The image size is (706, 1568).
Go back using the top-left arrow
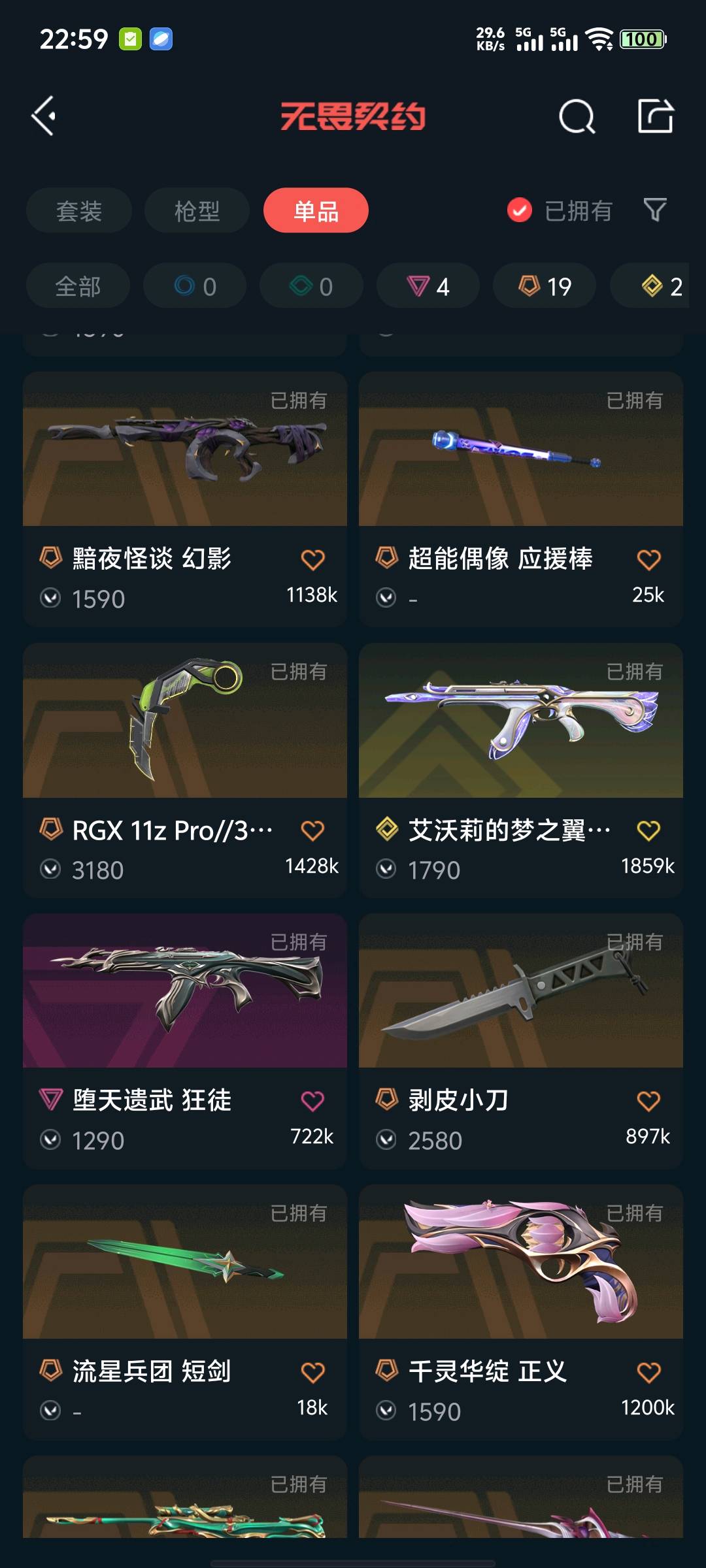(44, 116)
